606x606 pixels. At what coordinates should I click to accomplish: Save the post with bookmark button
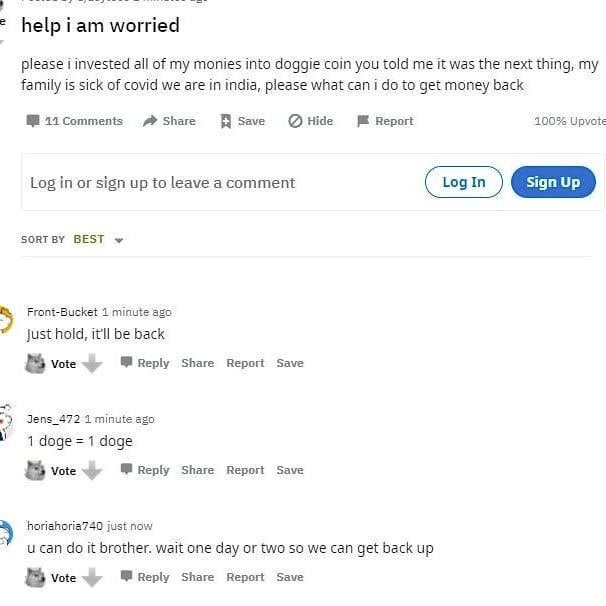pos(242,121)
